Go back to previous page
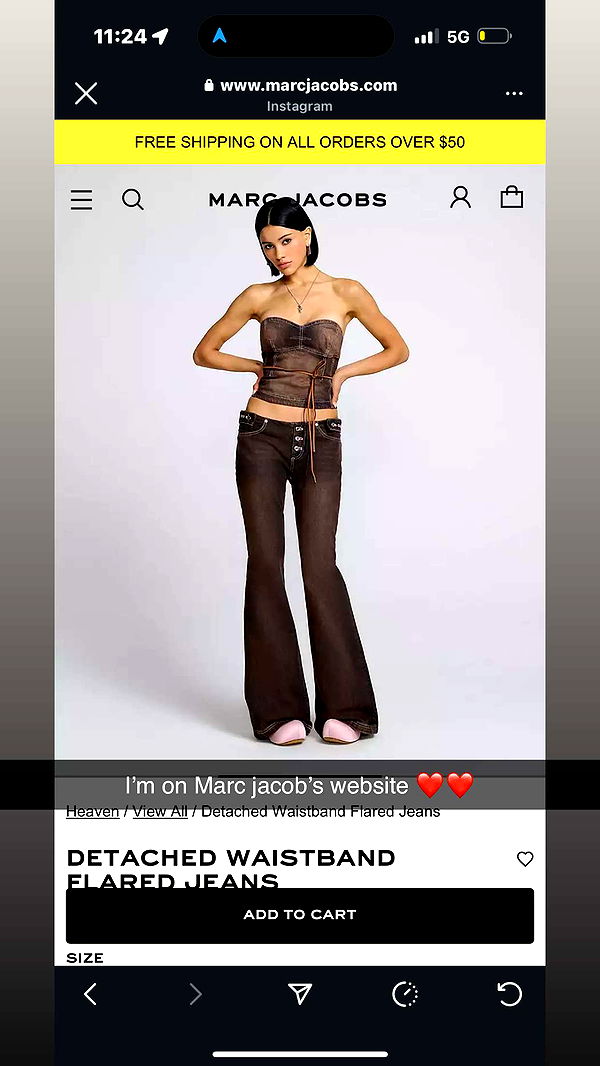The image size is (600, 1066). click(90, 994)
